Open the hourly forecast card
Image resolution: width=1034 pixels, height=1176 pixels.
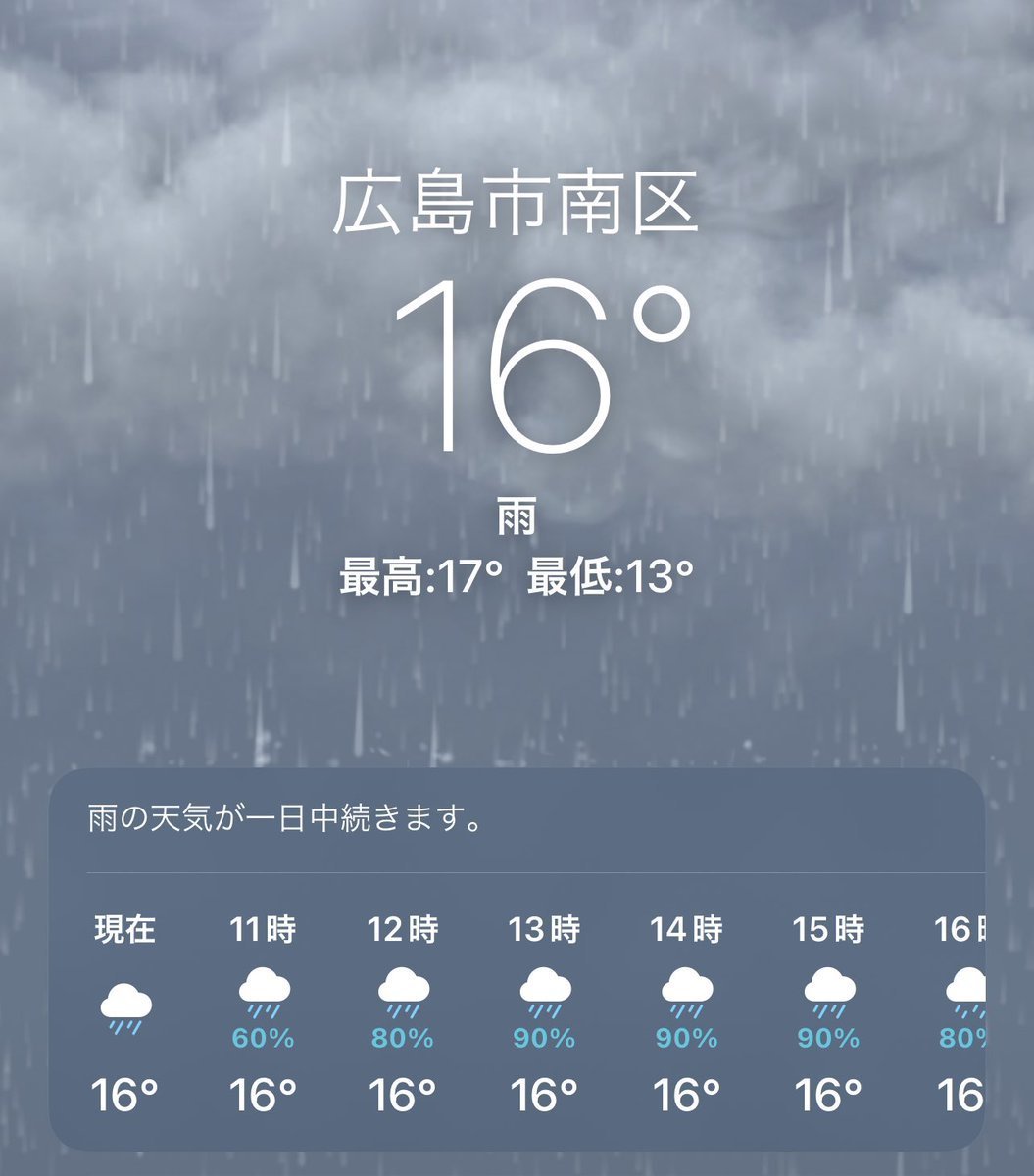click(517, 960)
